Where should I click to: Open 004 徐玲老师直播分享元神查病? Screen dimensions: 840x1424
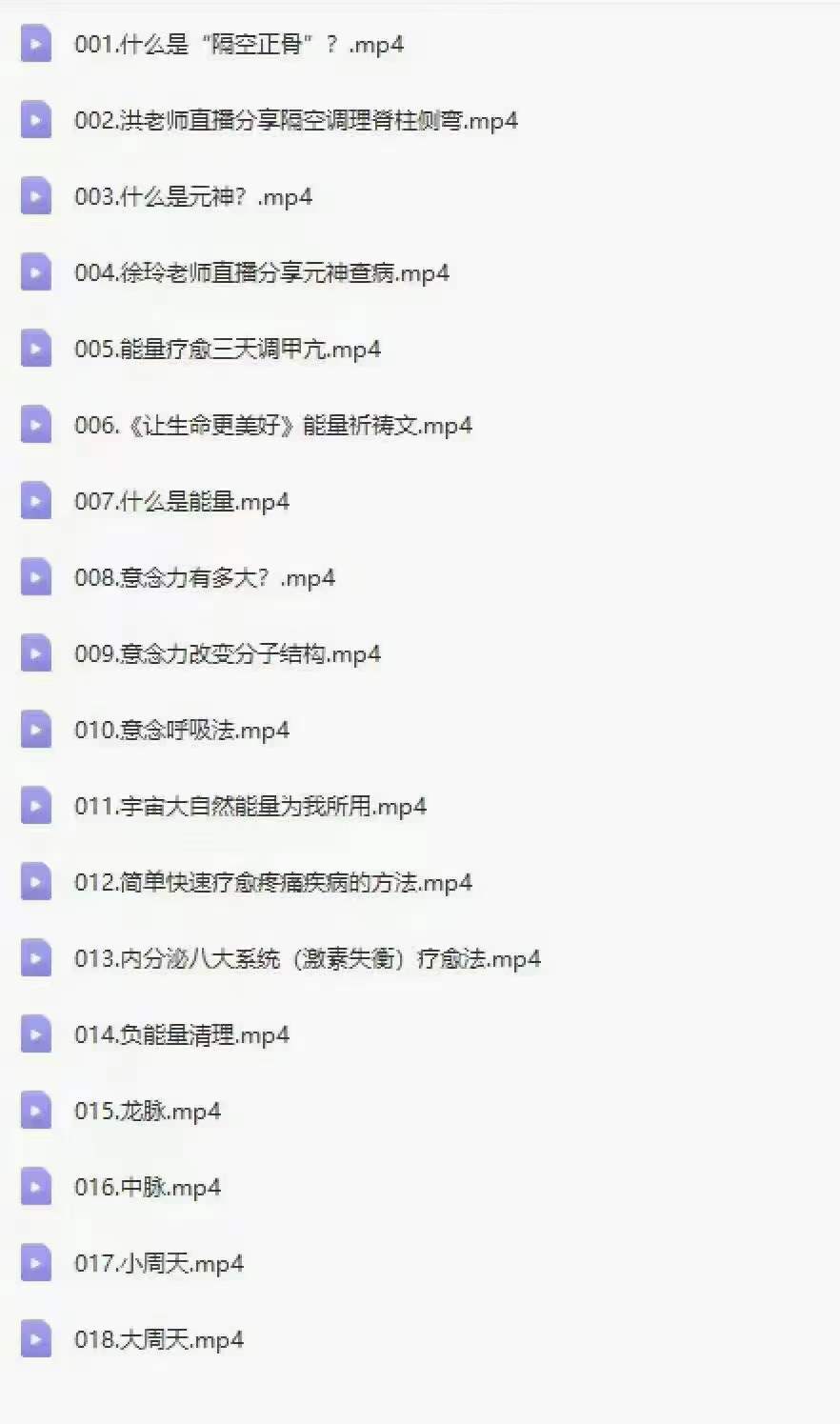pos(261,272)
